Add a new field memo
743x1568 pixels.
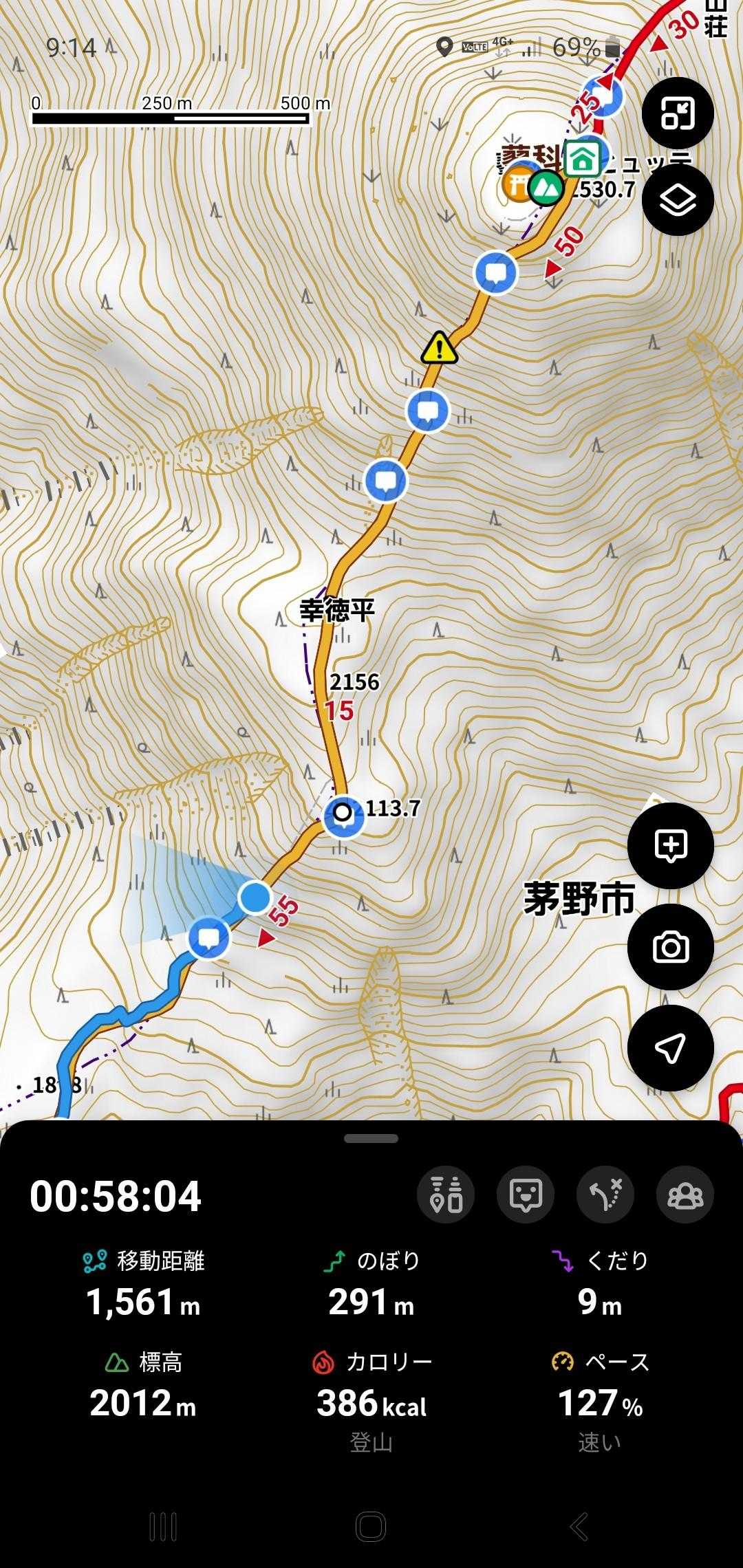tap(671, 846)
